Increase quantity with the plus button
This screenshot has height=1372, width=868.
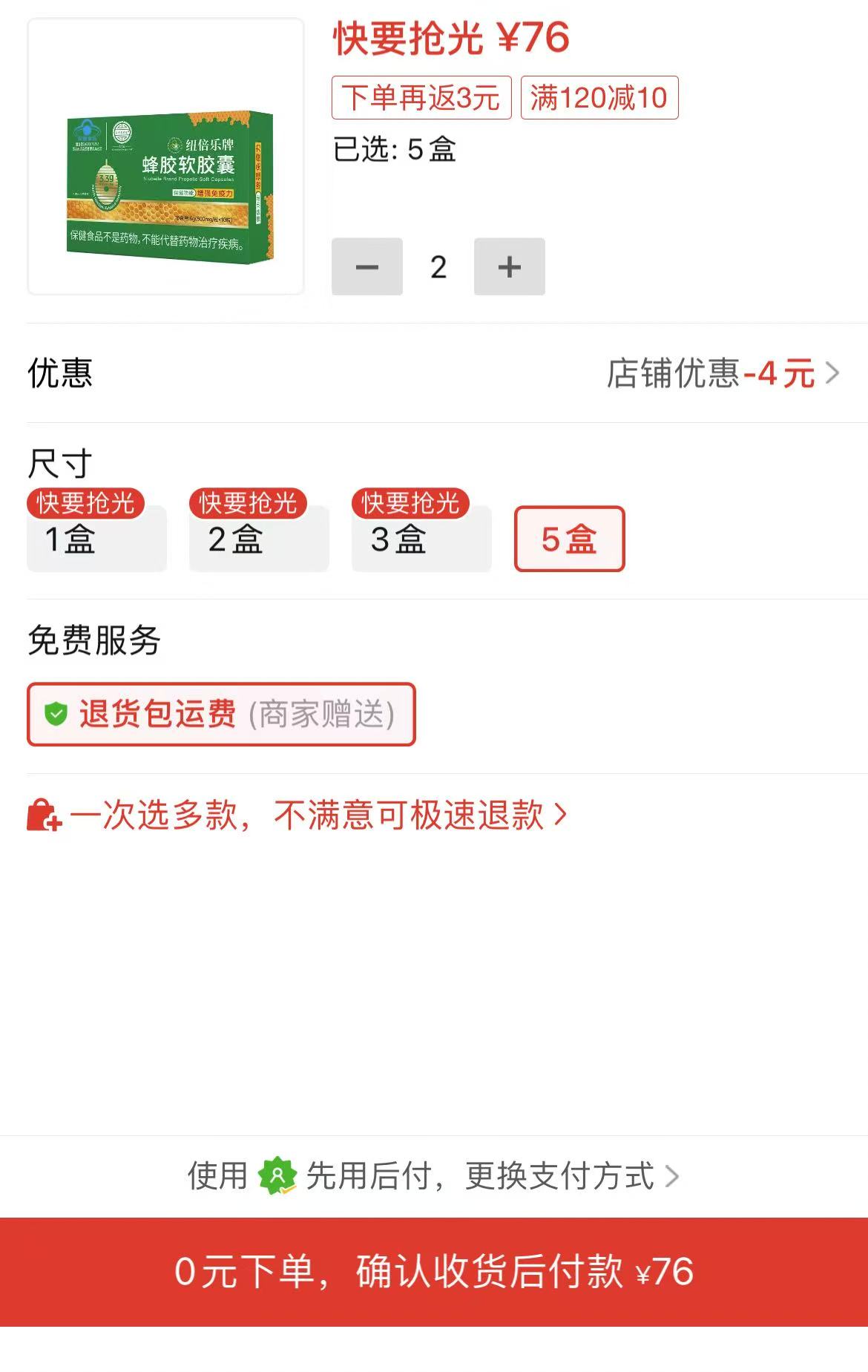click(x=509, y=266)
